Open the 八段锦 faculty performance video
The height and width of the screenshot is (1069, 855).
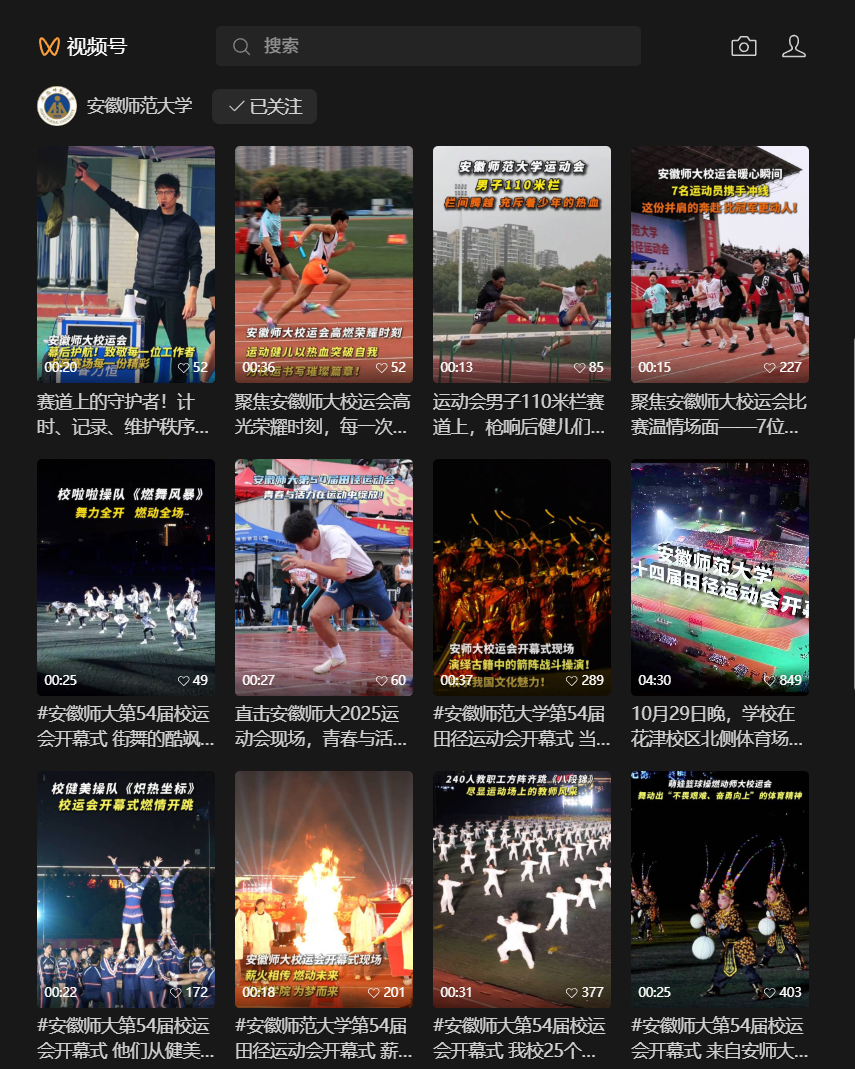(521, 888)
